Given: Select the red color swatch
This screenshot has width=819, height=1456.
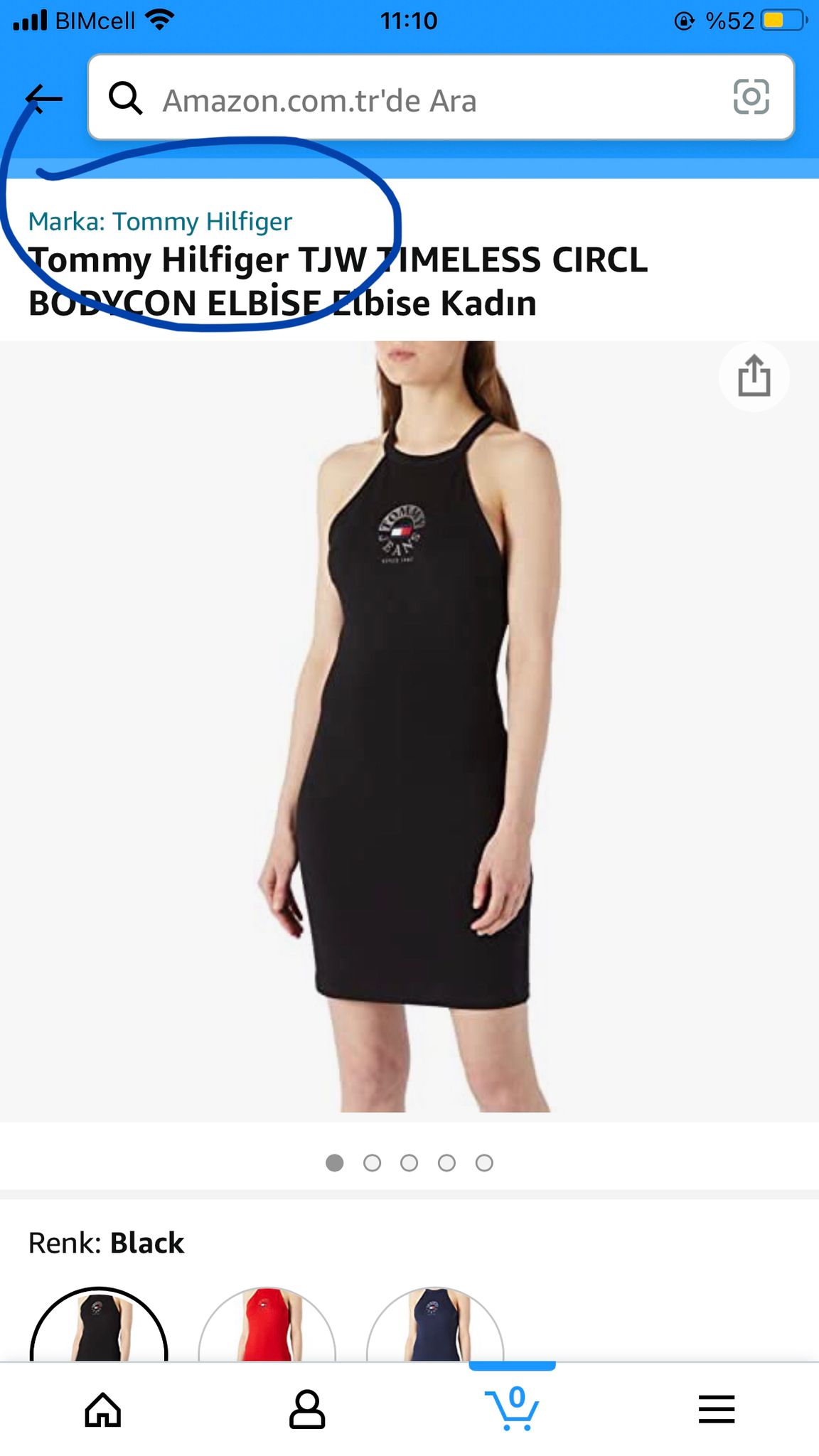Looking at the screenshot, I should click(x=267, y=1325).
